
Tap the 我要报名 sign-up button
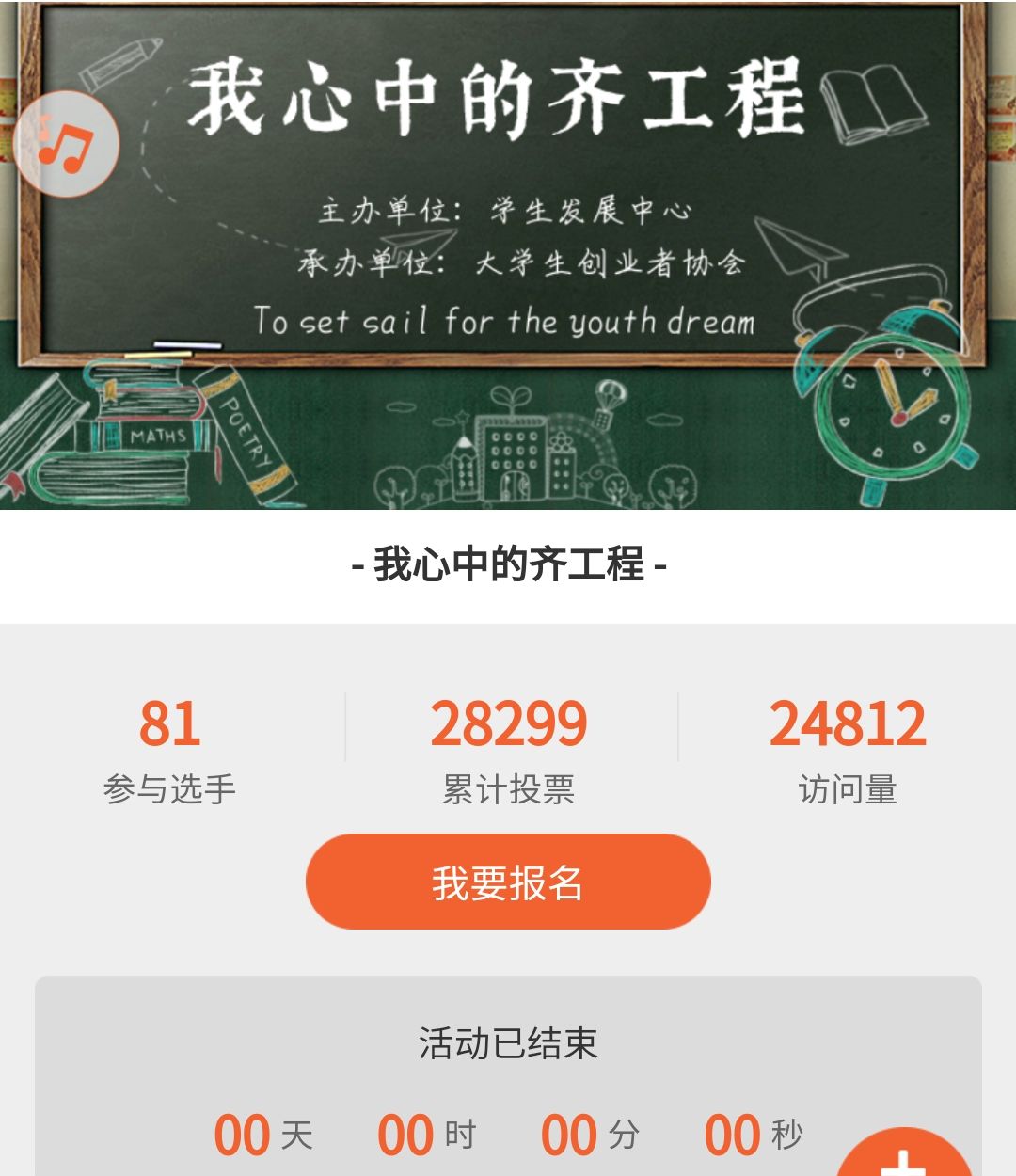point(508,882)
